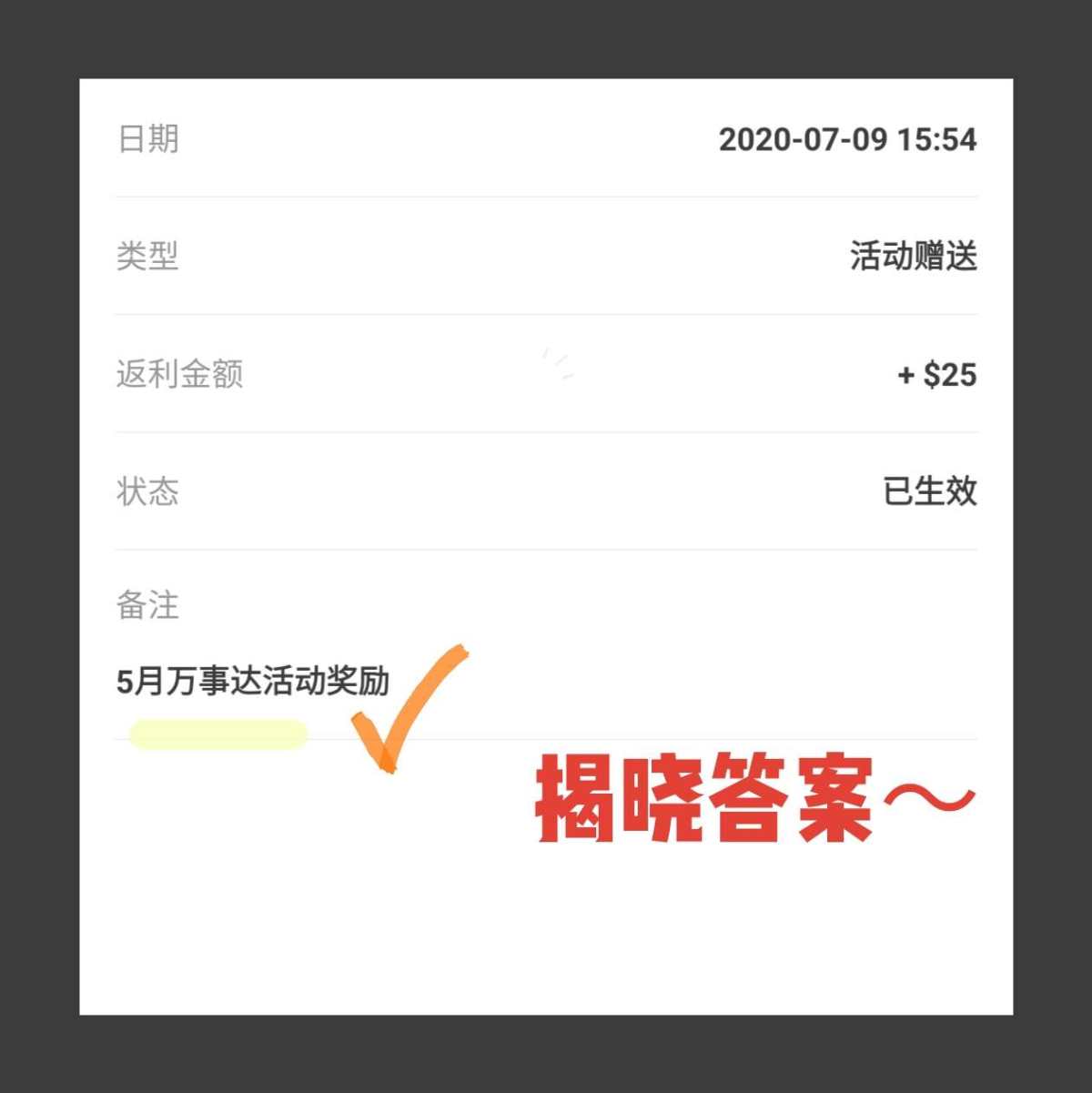Click the divider line below 类型 row
The width and height of the screenshot is (1092, 1093).
click(x=546, y=316)
